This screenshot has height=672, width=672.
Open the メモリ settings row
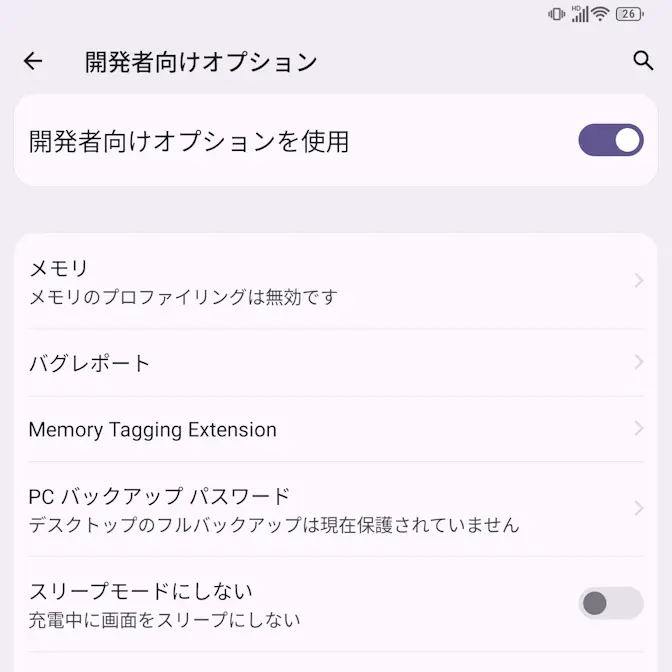pos(336,281)
